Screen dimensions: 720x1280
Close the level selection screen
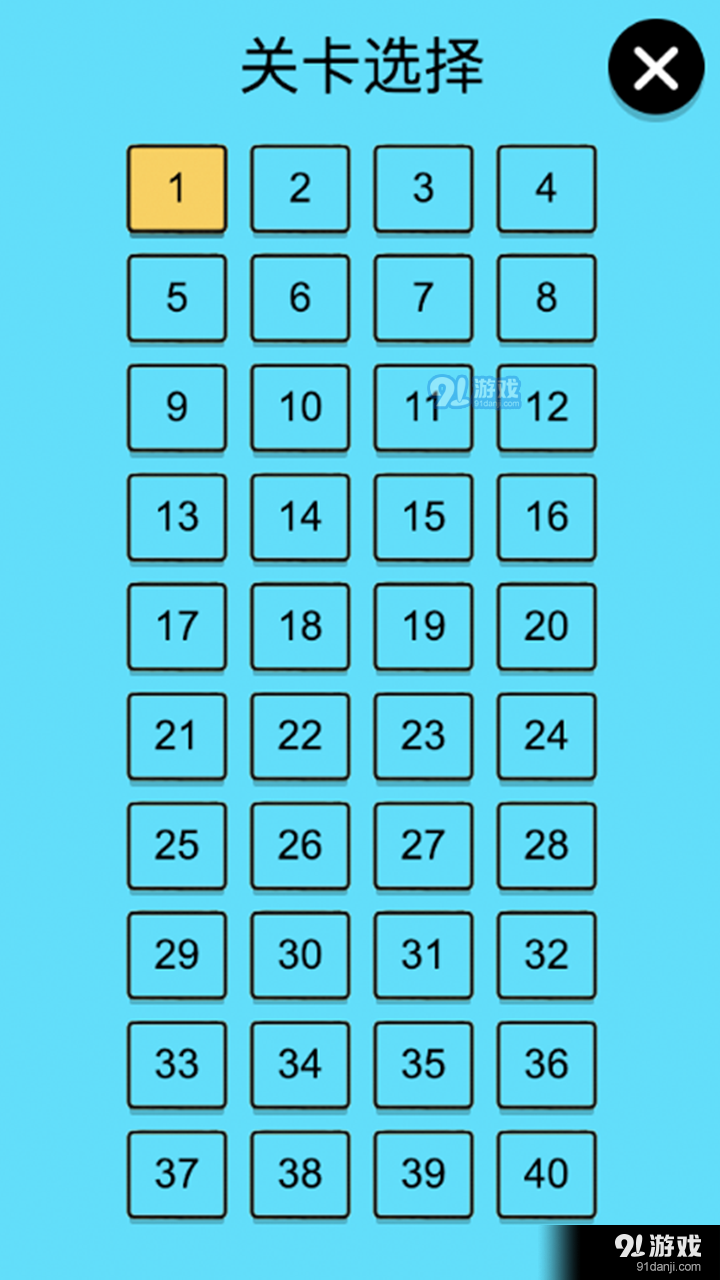pos(656,67)
